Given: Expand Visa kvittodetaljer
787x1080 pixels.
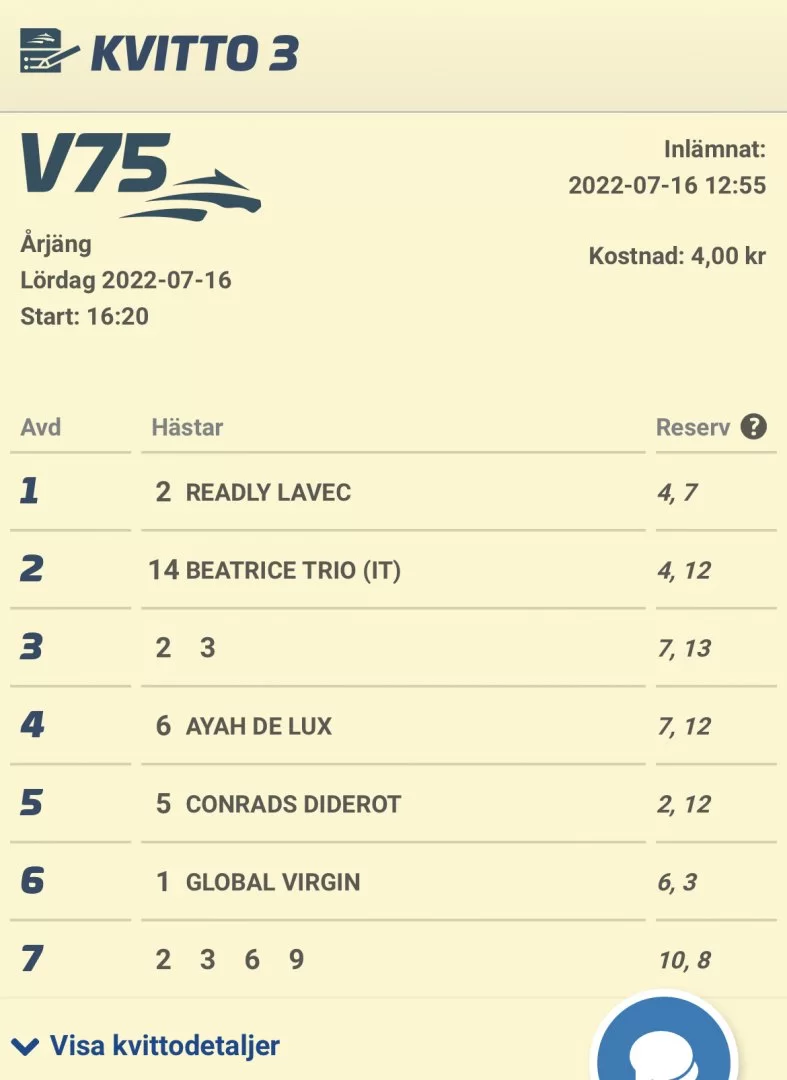Looking at the screenshot, I should [146, 1046].
